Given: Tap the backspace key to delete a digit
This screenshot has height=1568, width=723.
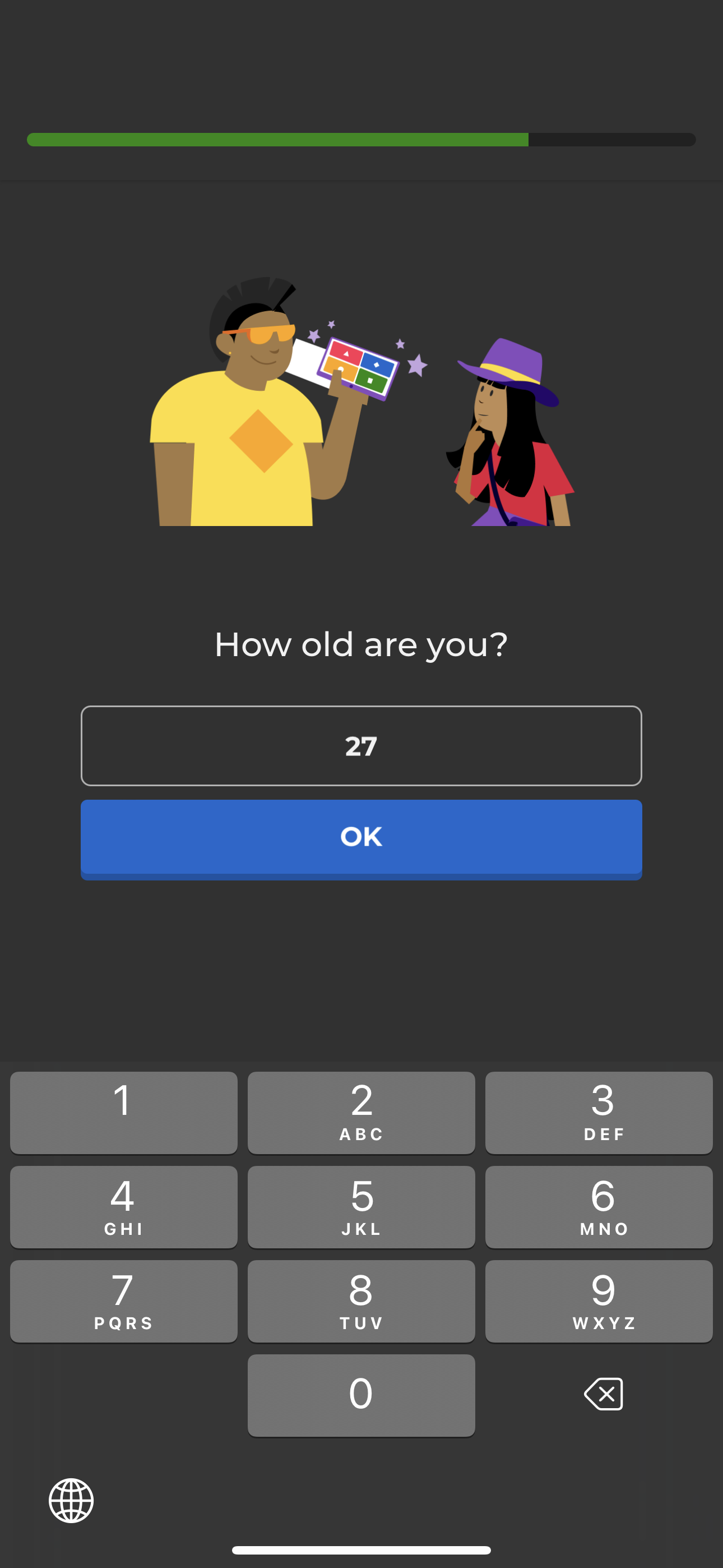Looking at the screenshot, I should [x=602, y=1395].
